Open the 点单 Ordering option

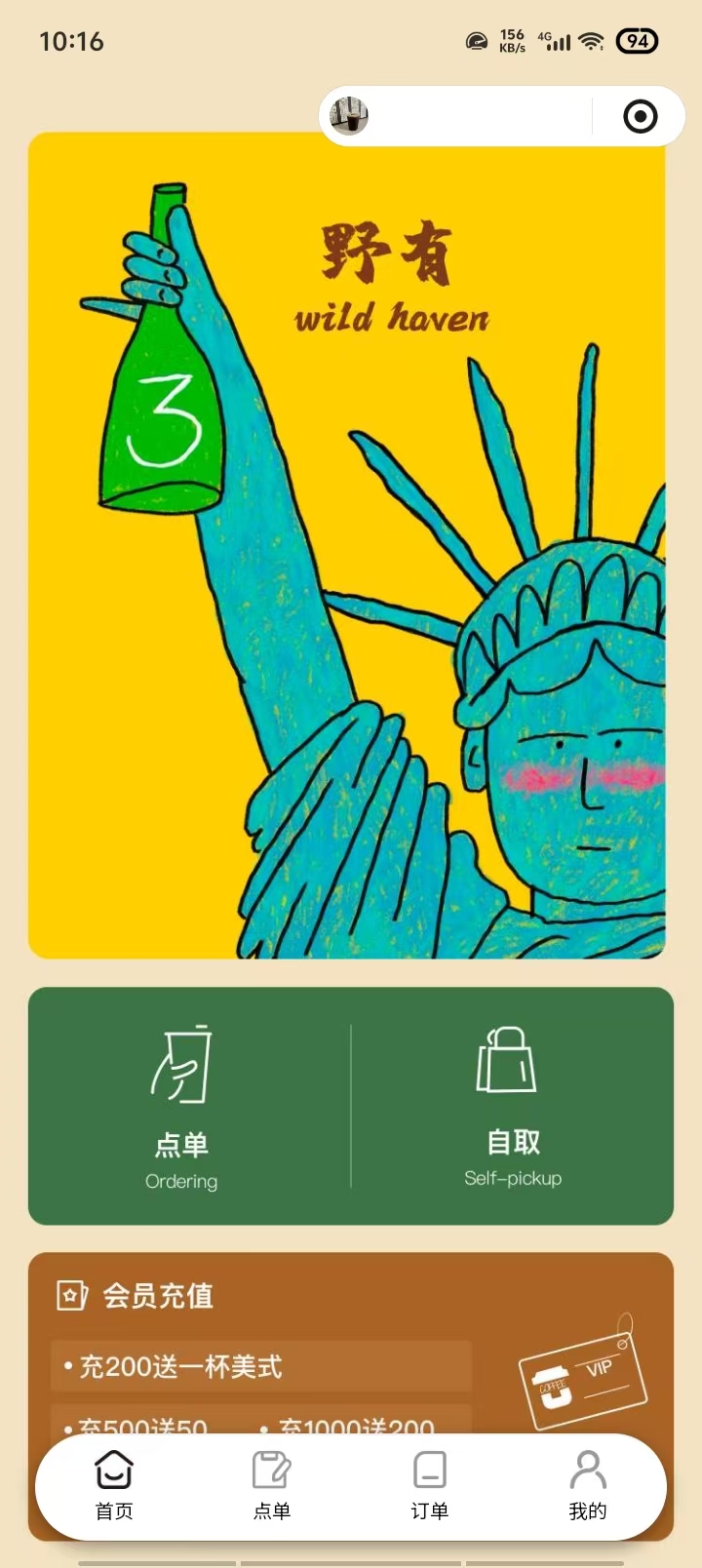[x=182, y=1106]
